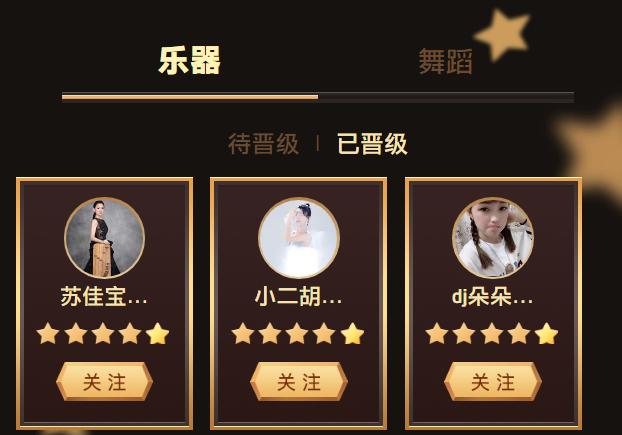Follow 苏佳宝 with the 关注 button

coord(104,382)
